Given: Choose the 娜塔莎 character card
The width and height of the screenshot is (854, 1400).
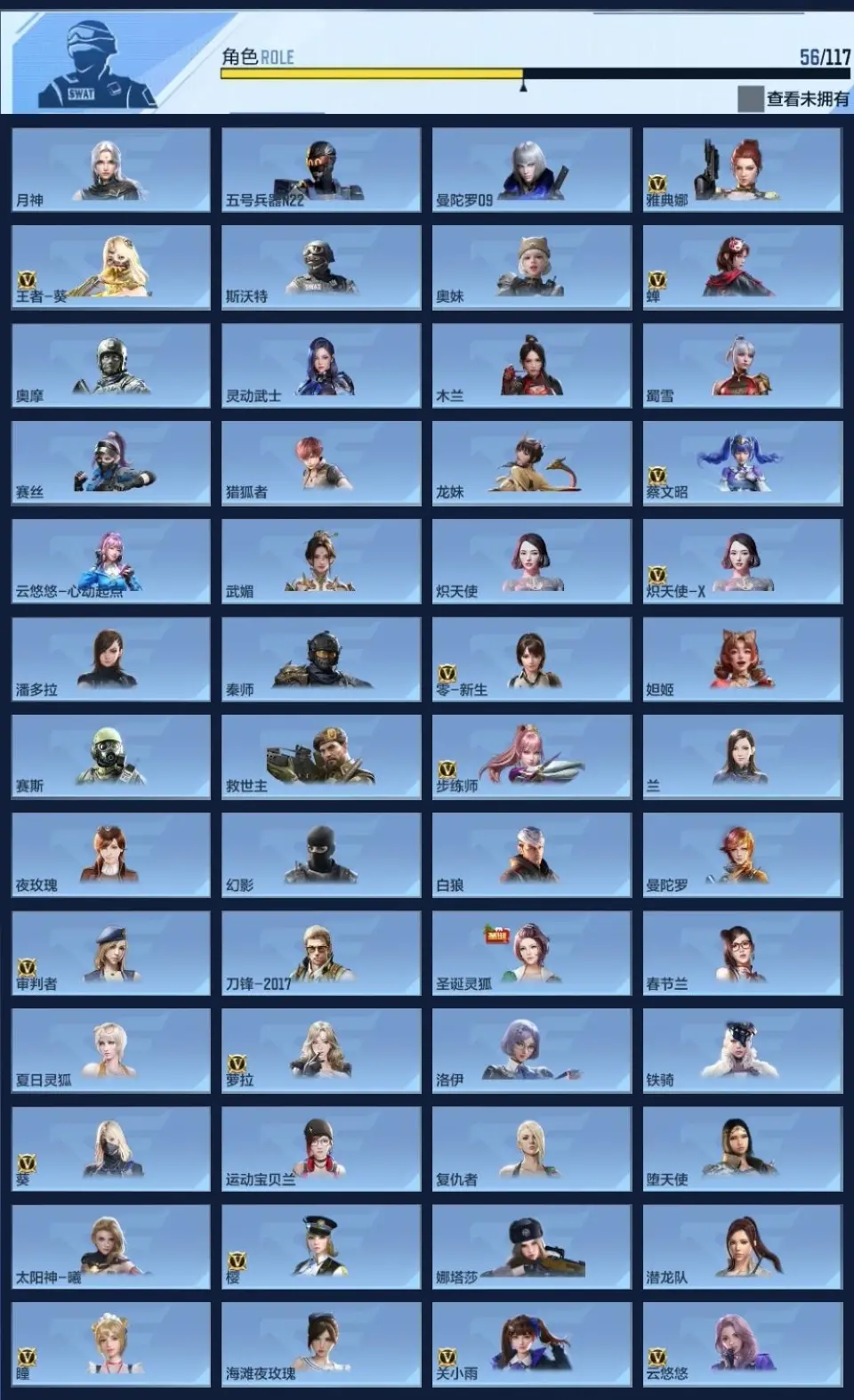Looking at the screenshot, I should (x=532, y=1247).
